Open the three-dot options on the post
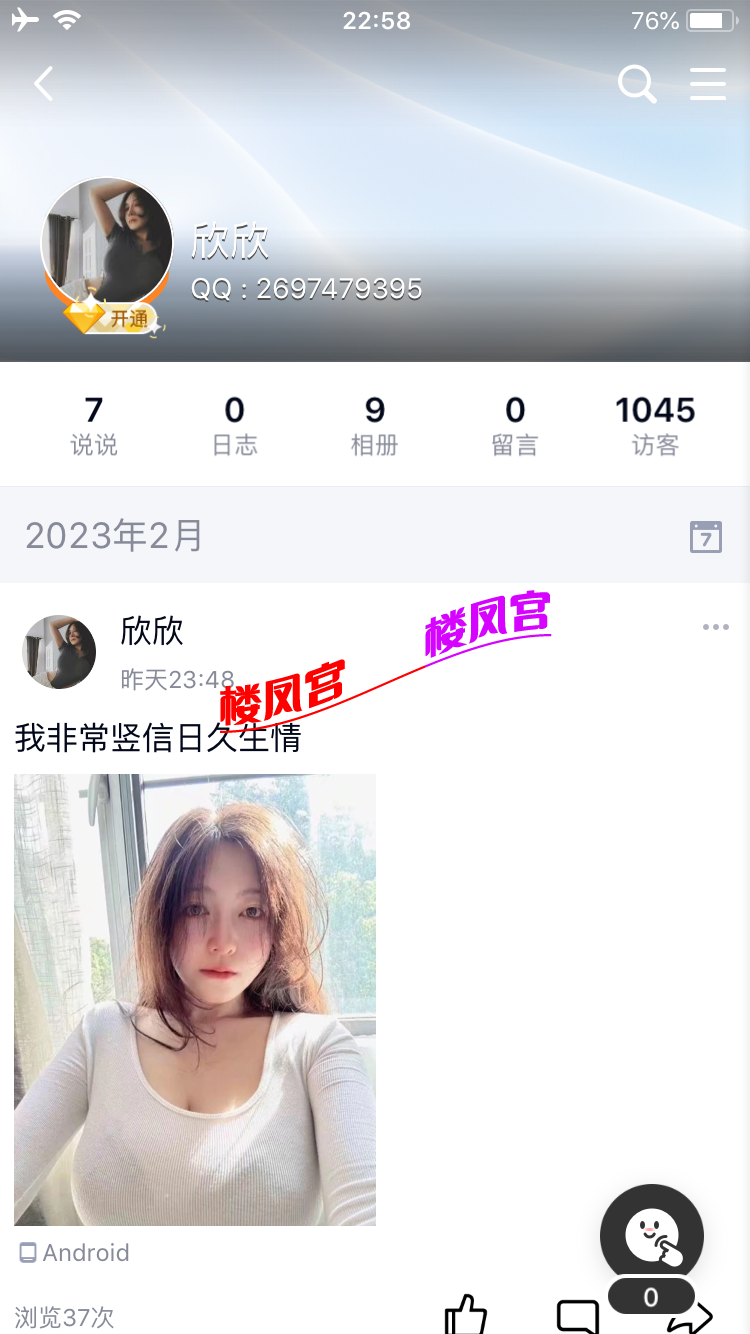 (x=716, y=627)
